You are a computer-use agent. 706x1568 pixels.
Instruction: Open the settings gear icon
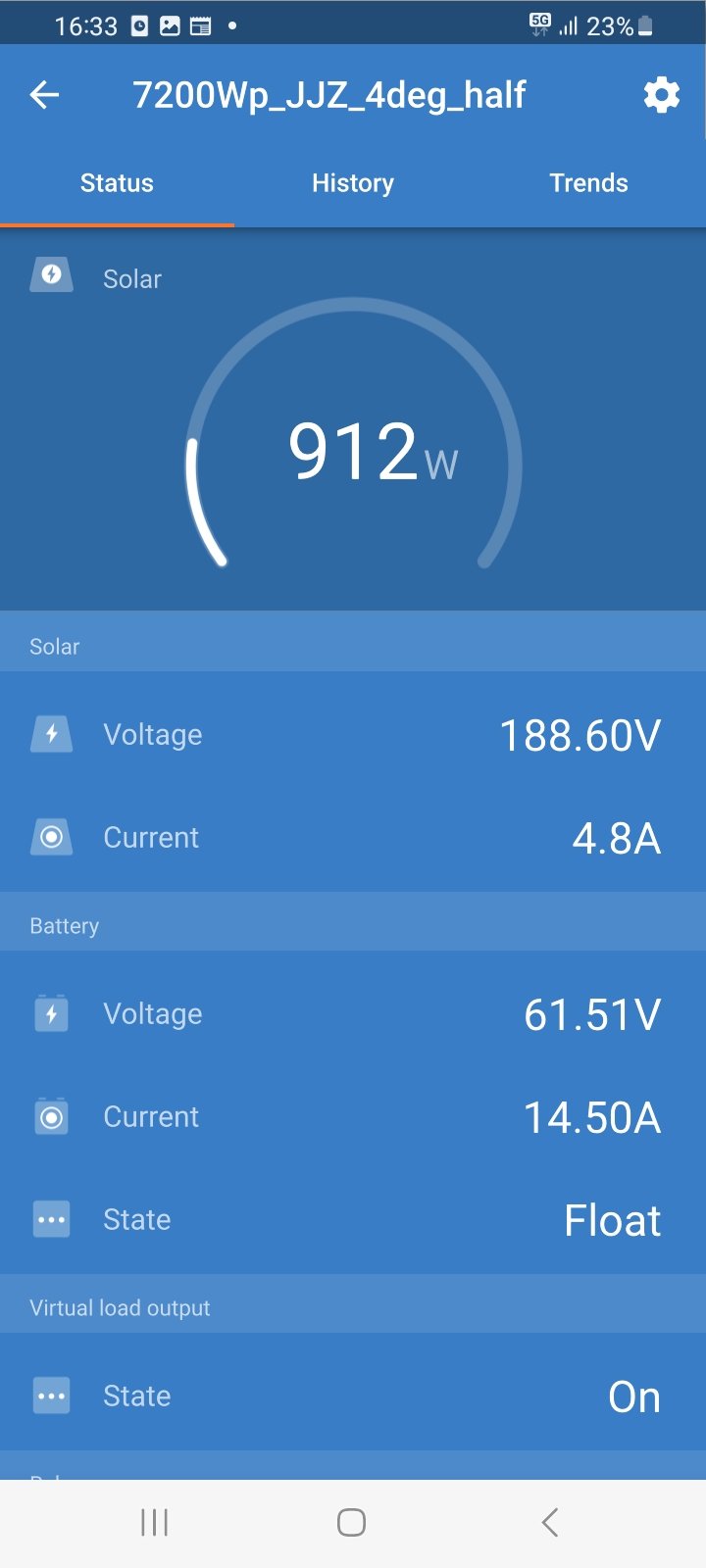[661, 95]
